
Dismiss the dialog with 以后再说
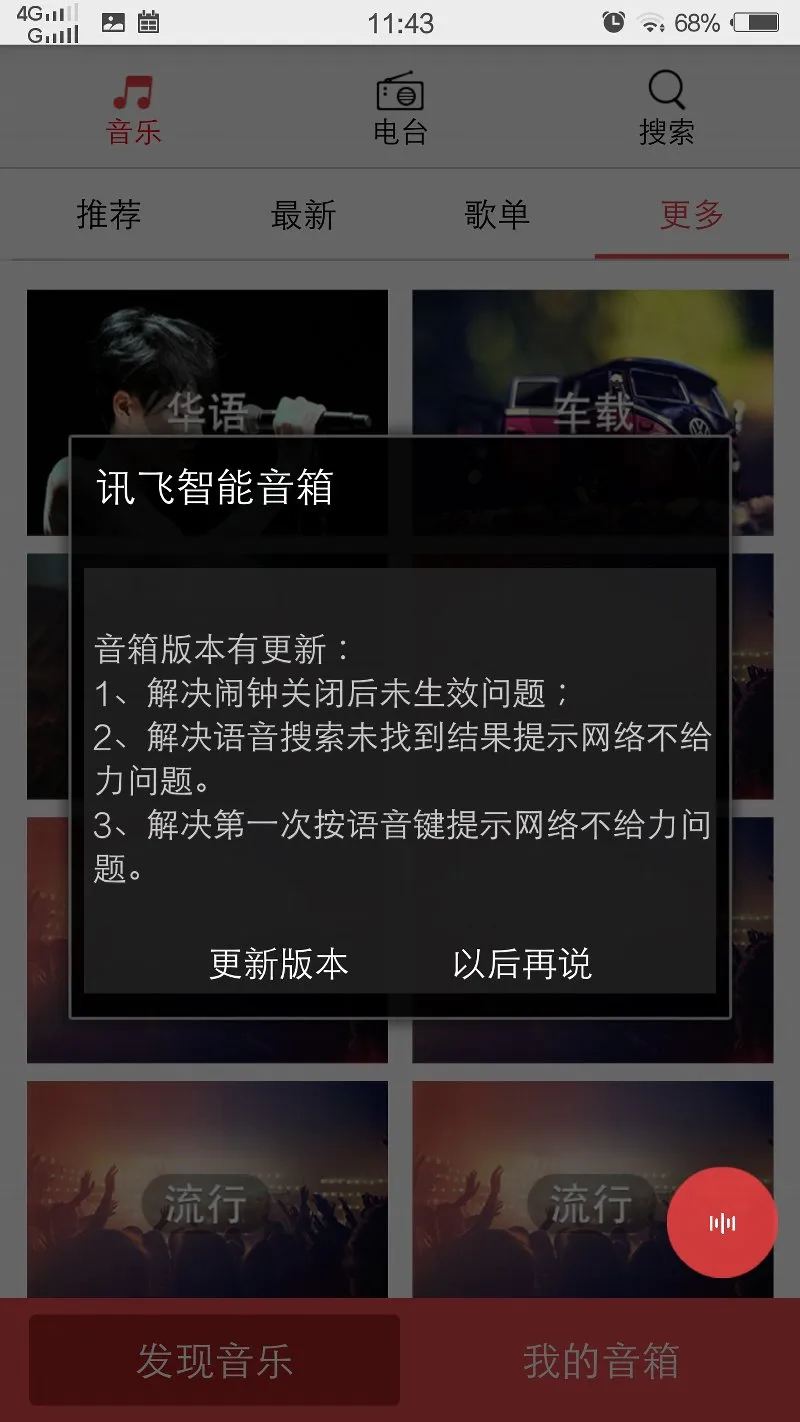[522, 964]
